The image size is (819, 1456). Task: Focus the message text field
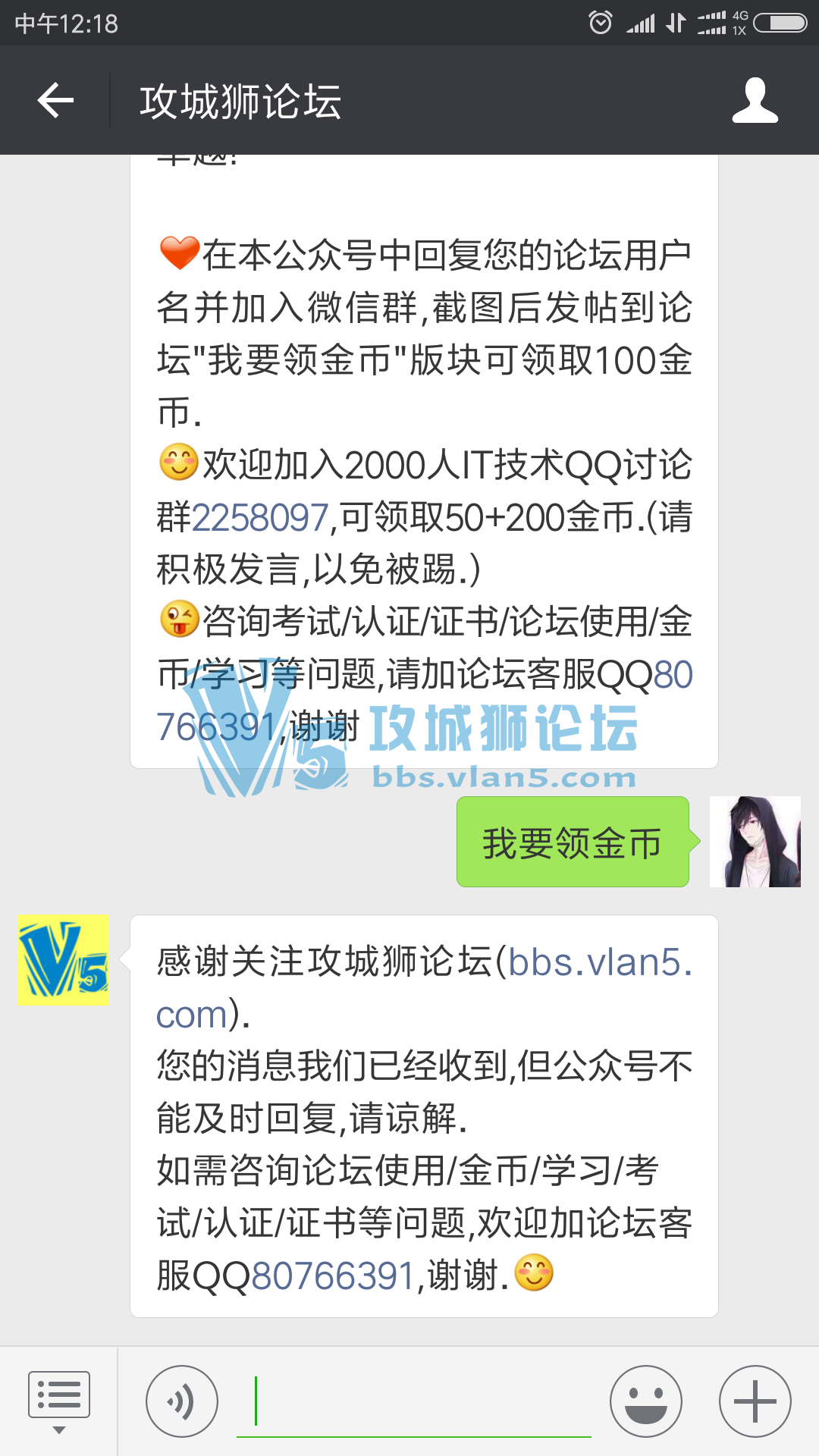pyautogui.click(x=413, y=1401)
